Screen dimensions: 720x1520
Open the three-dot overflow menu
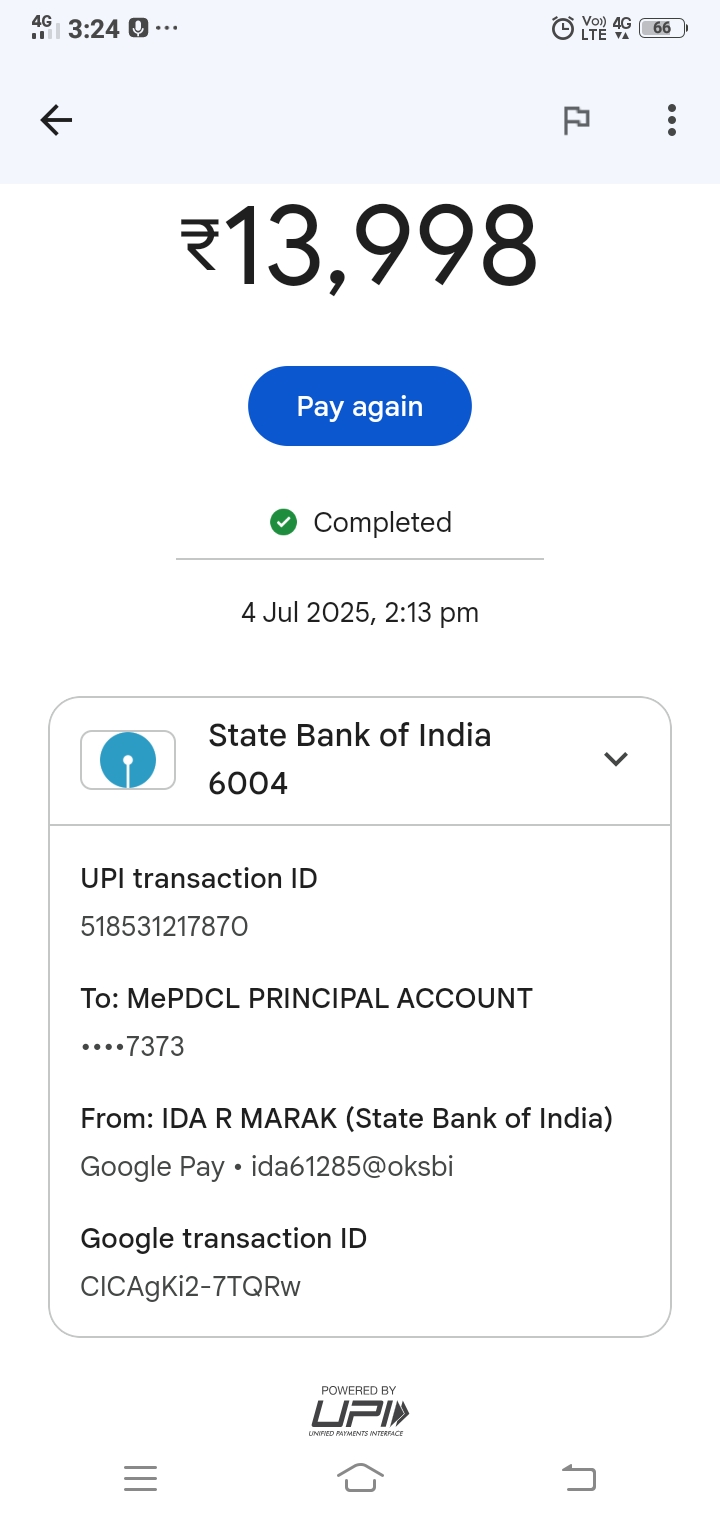coord(672,121)
